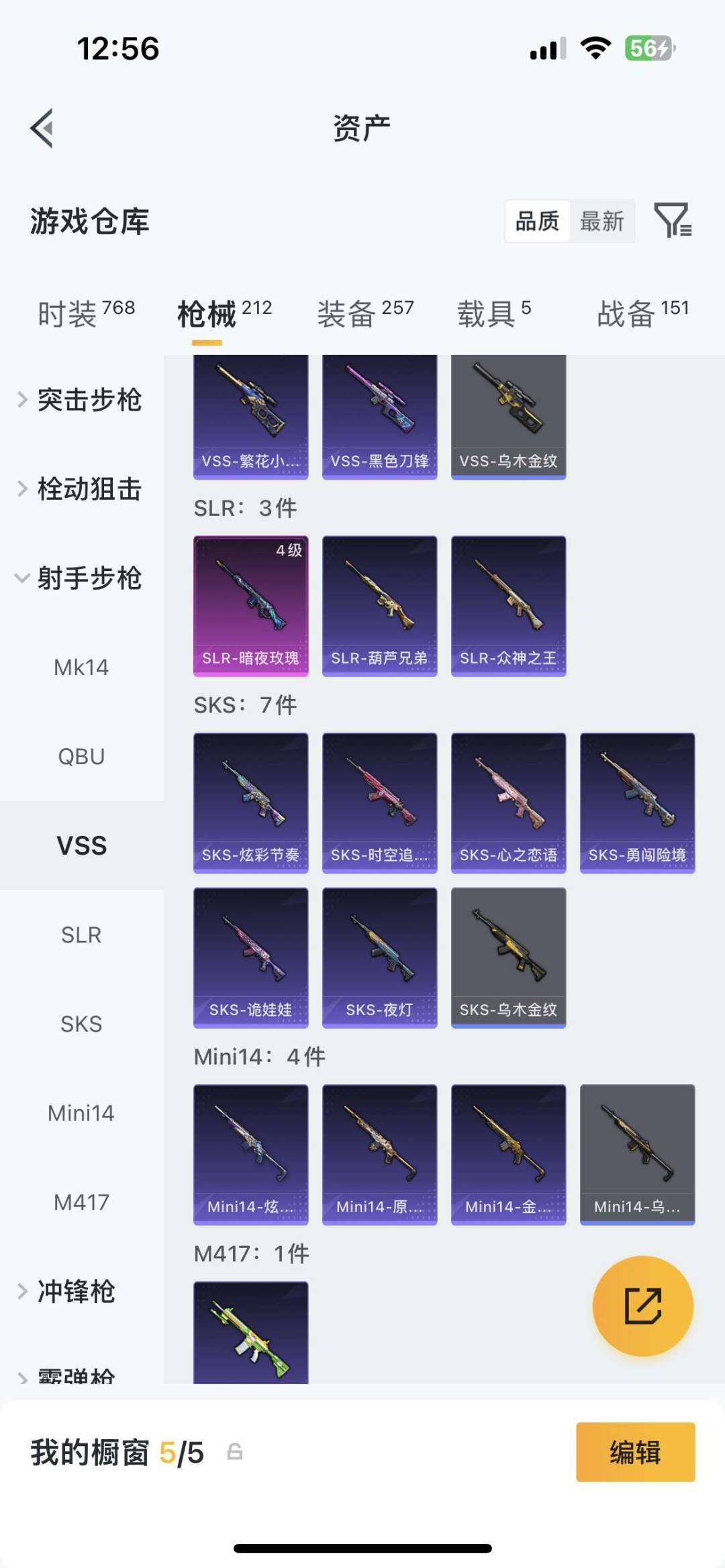Open the Mini14-乌木金纹 weapon card
This screenshot has width=725, height=1568.
pyautogui.click(x=637, y=1155)
